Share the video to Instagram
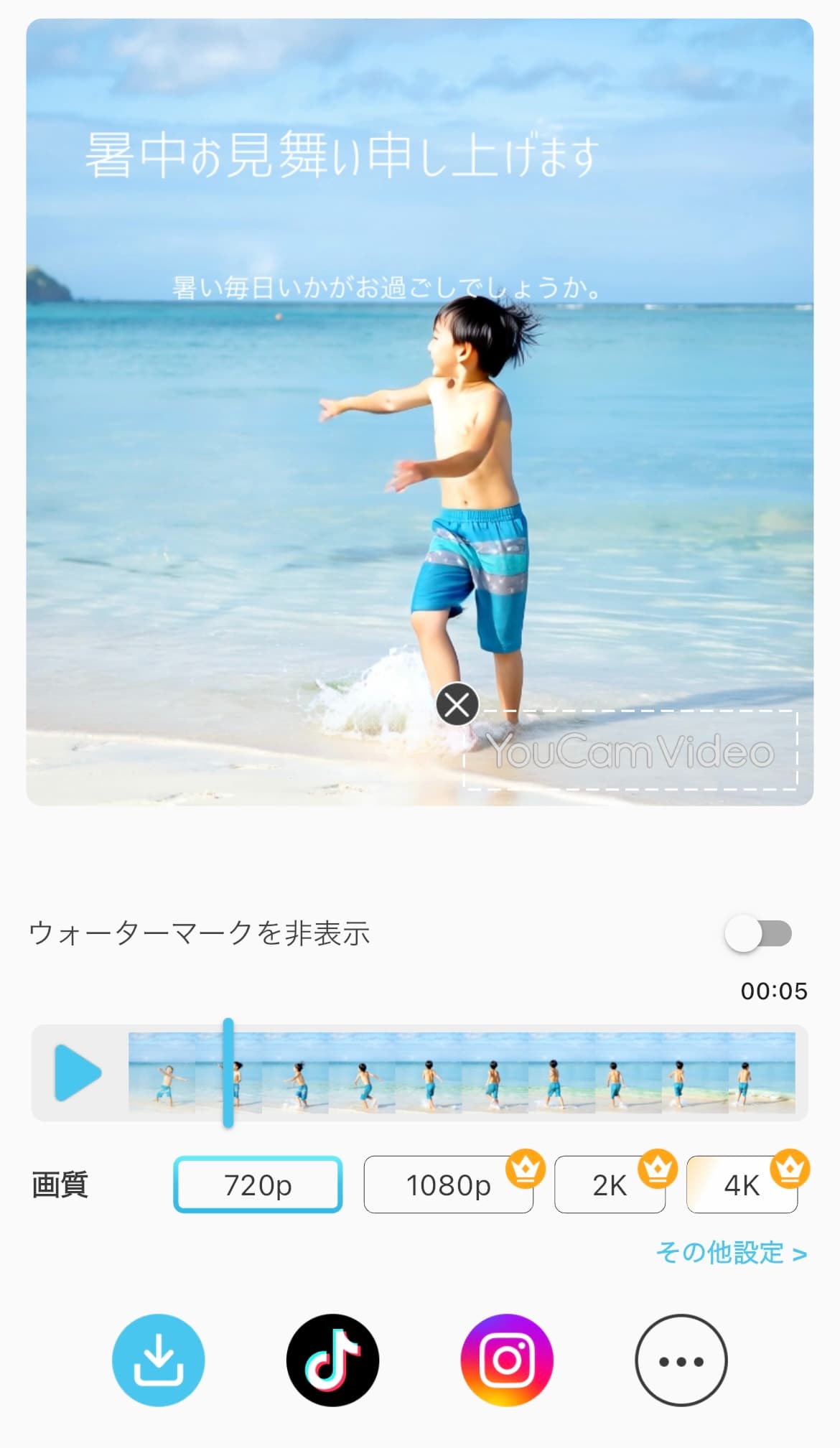 pyautogui.click(x=507, y=1360)
